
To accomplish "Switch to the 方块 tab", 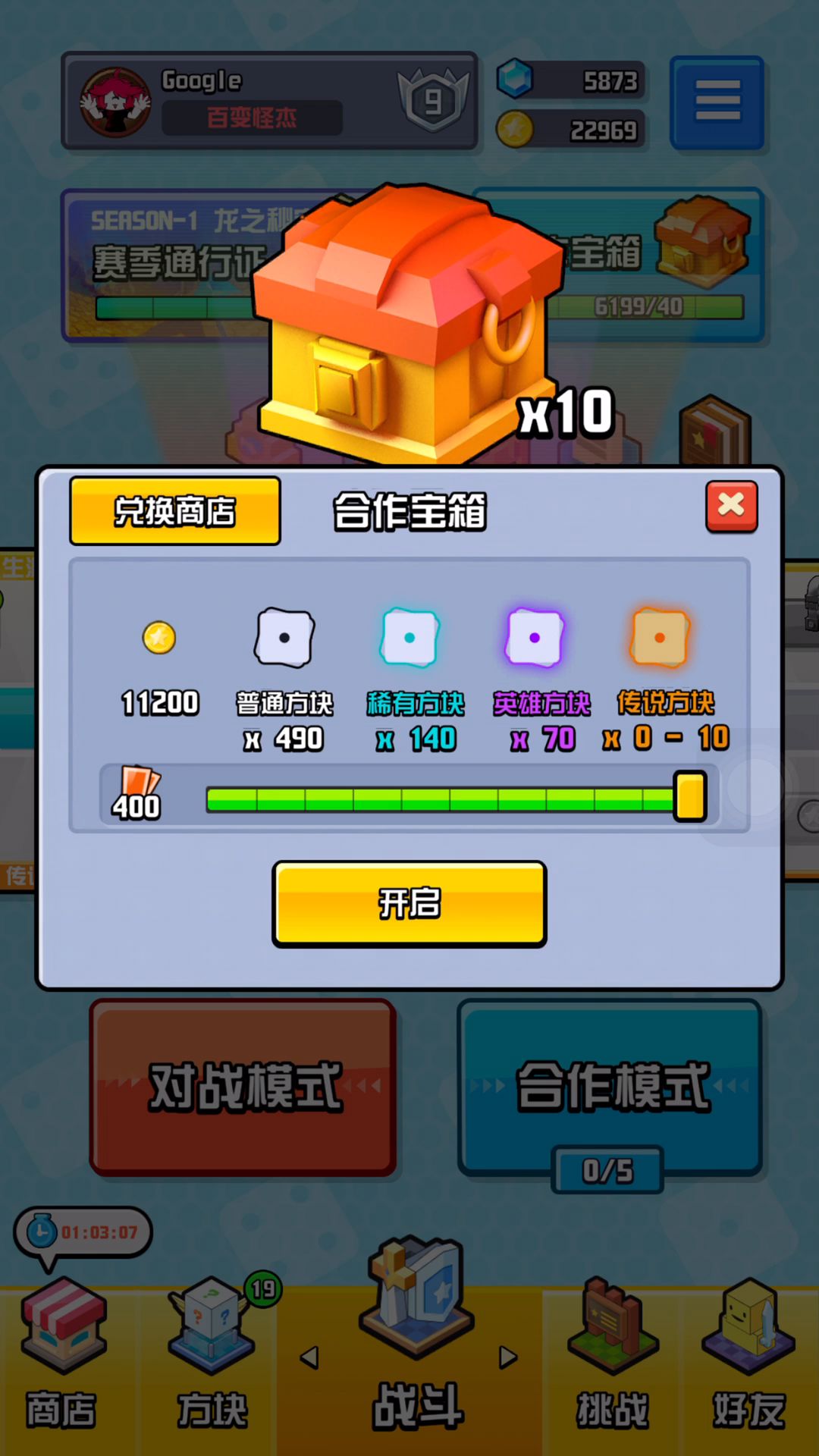I will (212, 1357).
